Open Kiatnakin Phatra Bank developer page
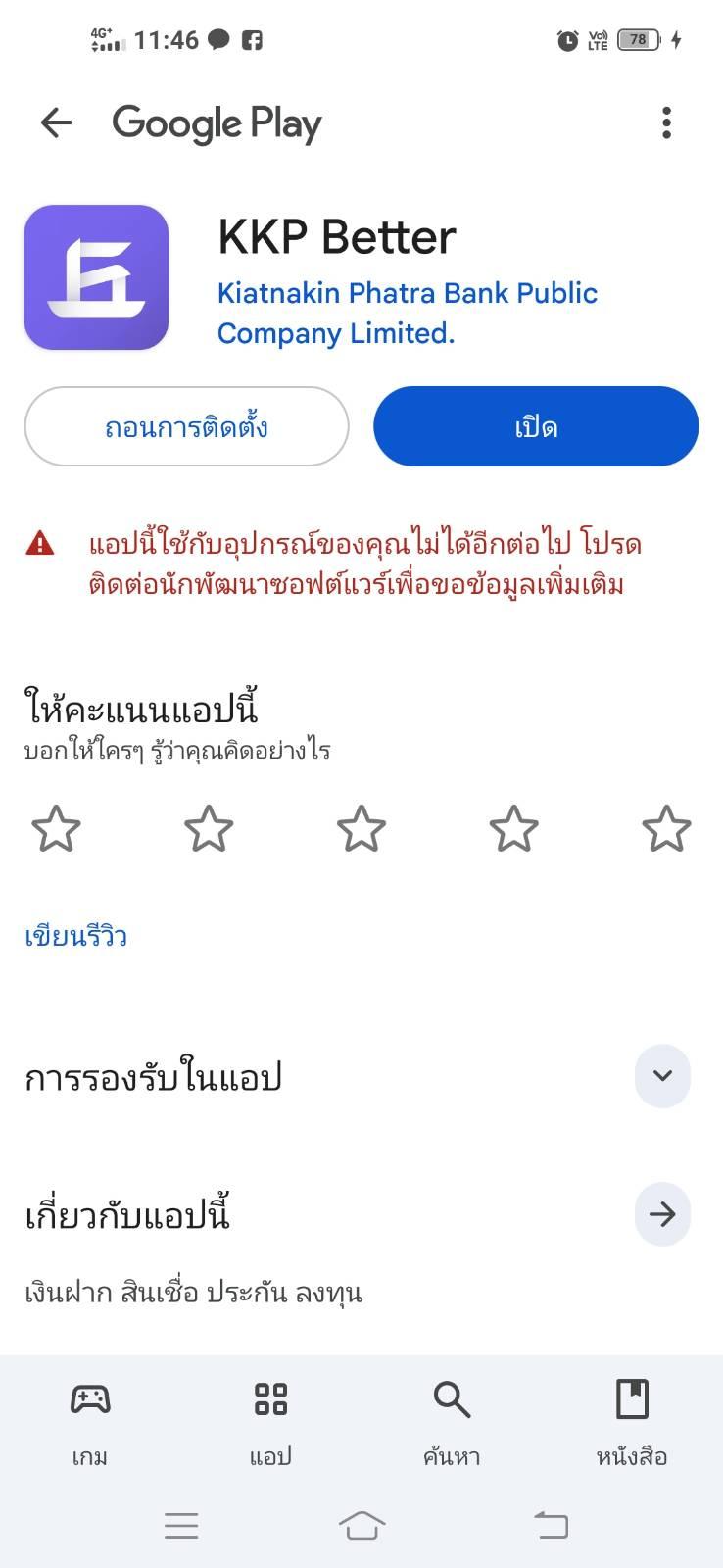The height and width of the screenshot is (1568, 723). click(407, 313)
